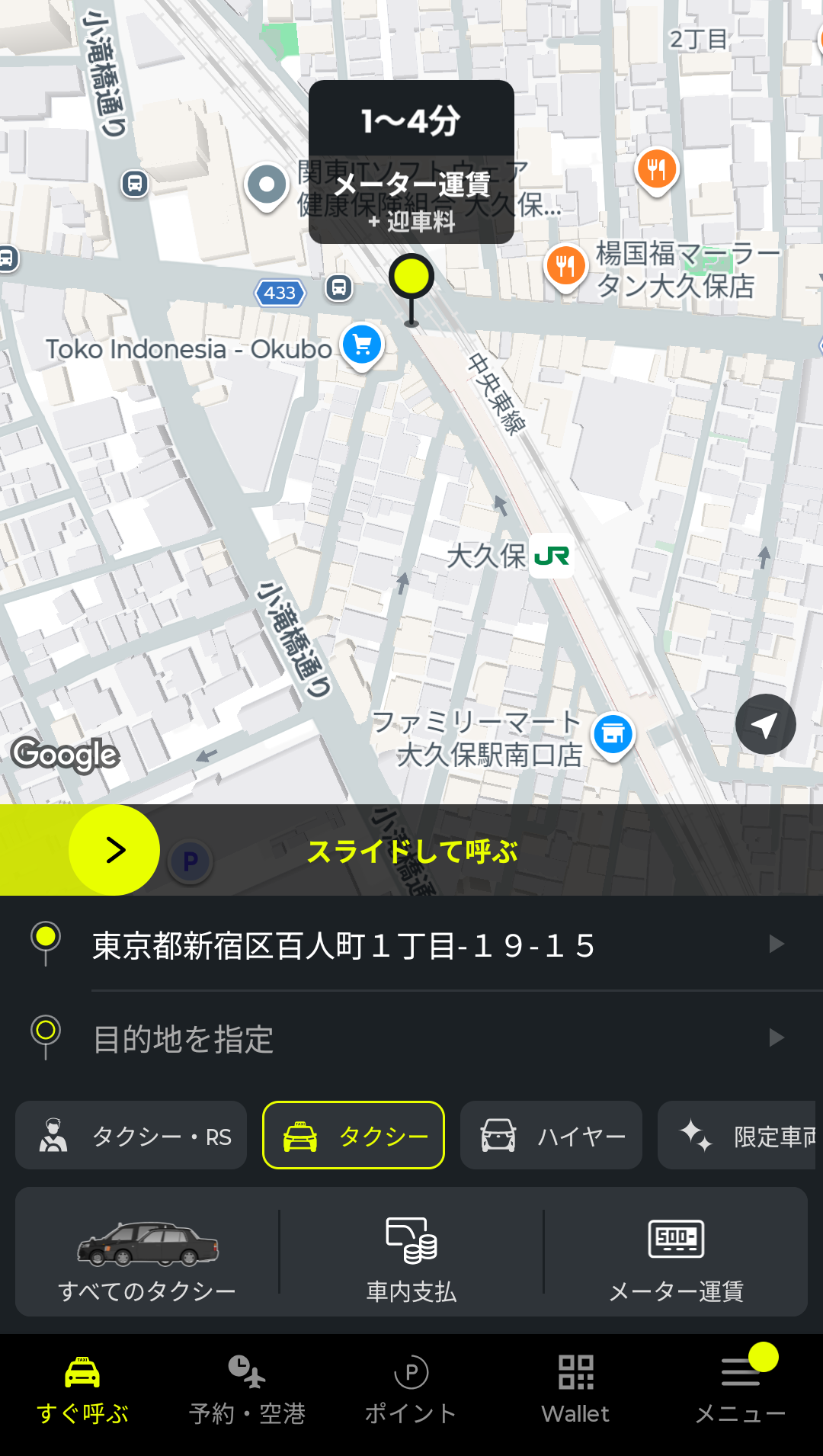Tap the 楊国福マーラータン大久保店 restaurant marker
The height and width of the screenshot is (1456, 823).
tap(565, 267)
